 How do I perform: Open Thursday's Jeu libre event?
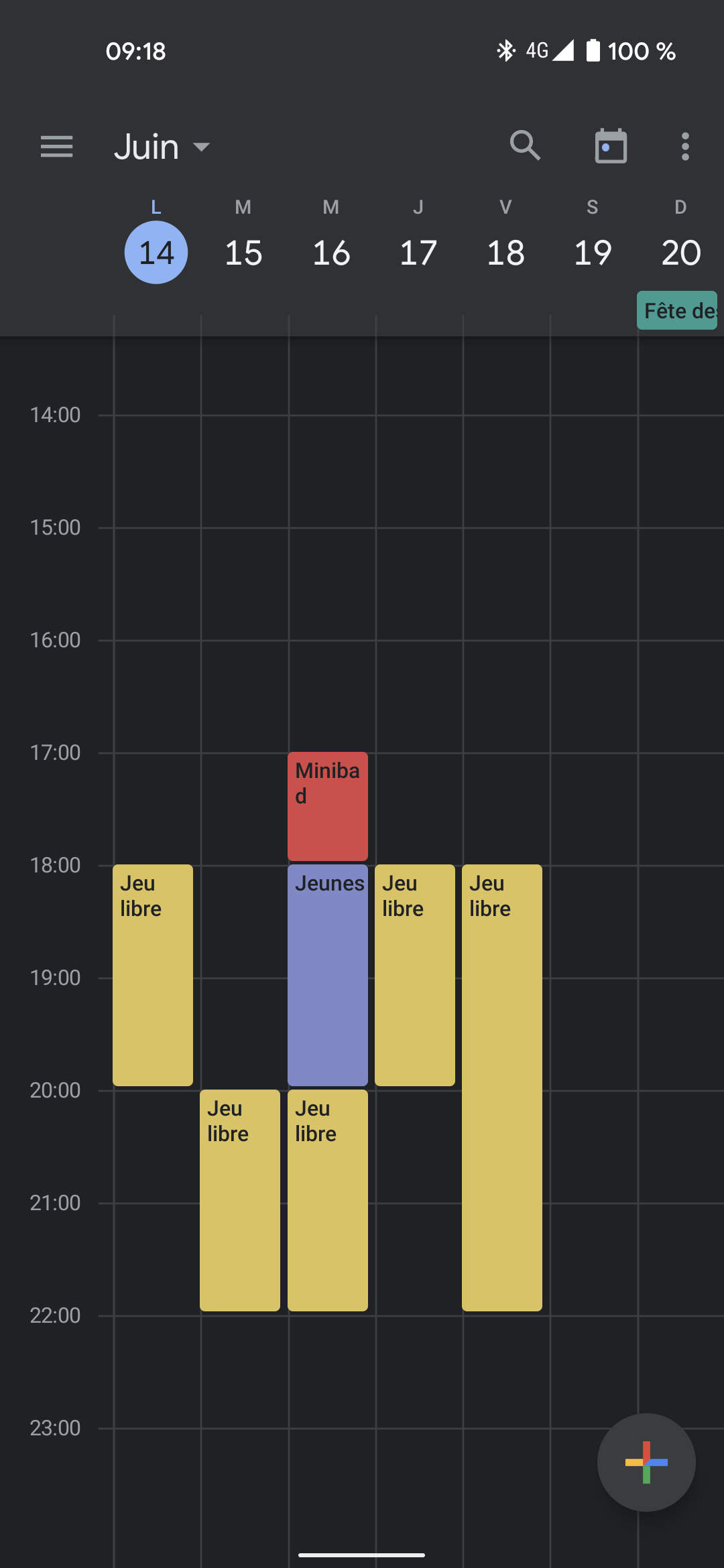415,975
